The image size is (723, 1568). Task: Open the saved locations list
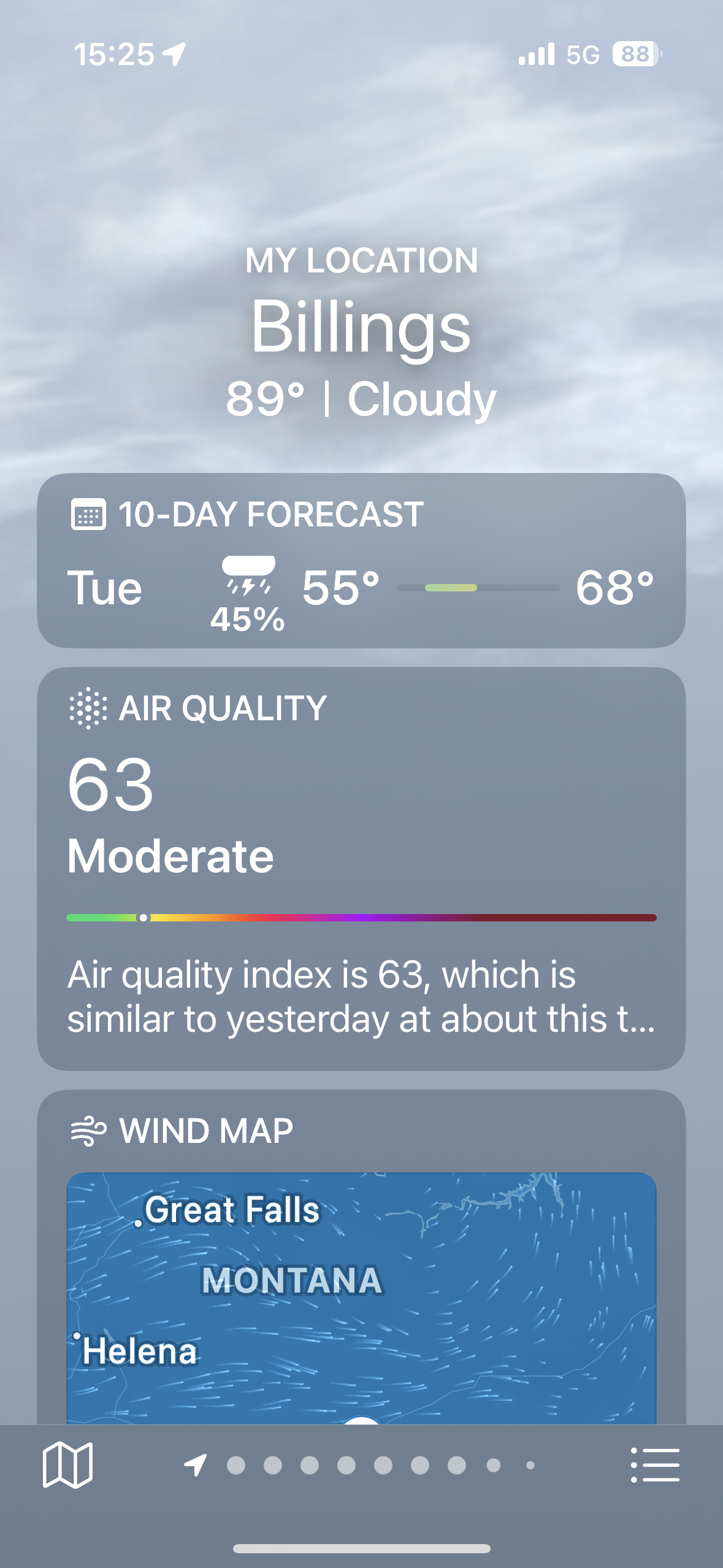[655, 1465]
